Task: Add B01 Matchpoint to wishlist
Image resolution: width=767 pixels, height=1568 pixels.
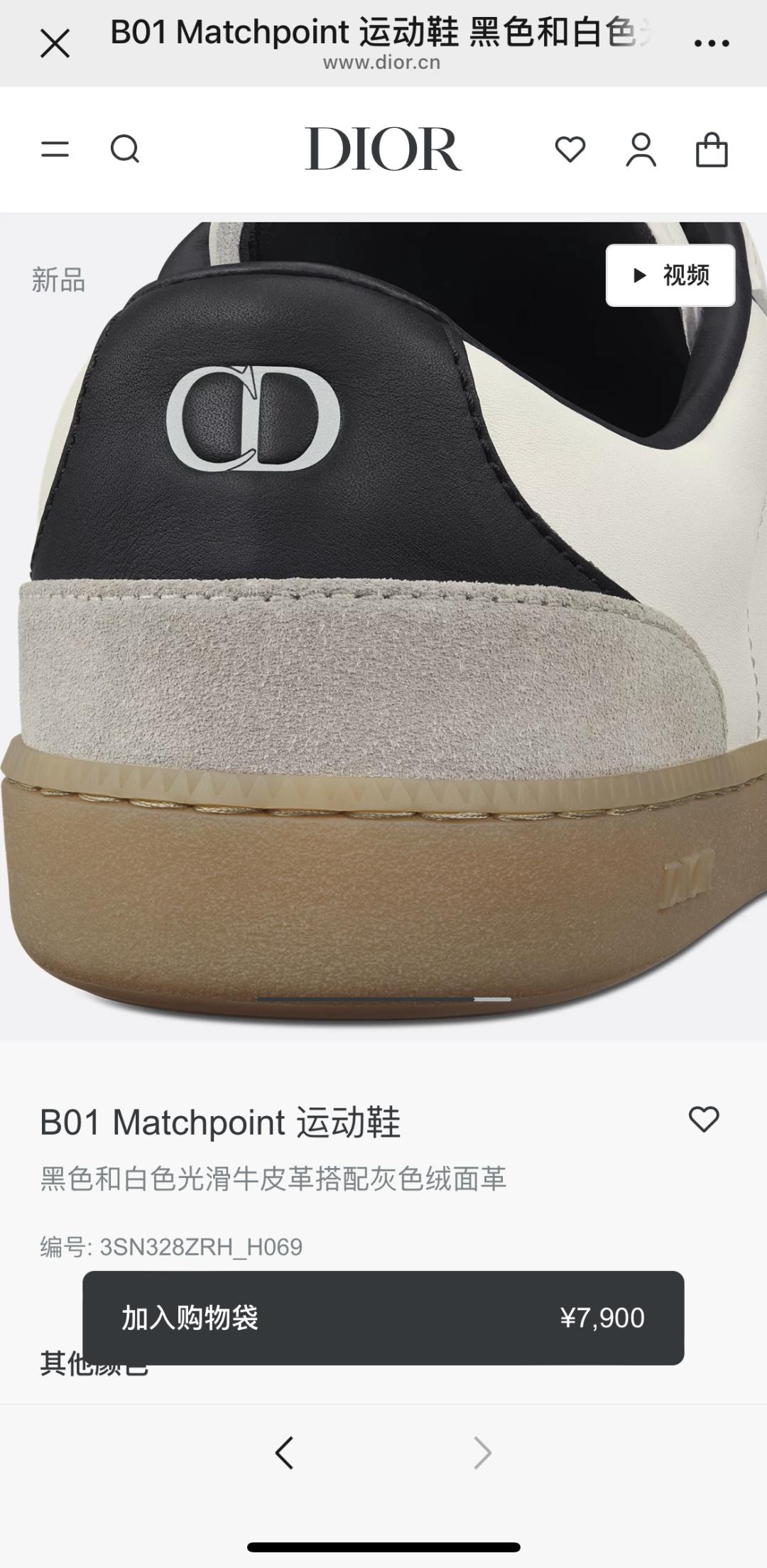Action: [704, 1120]
